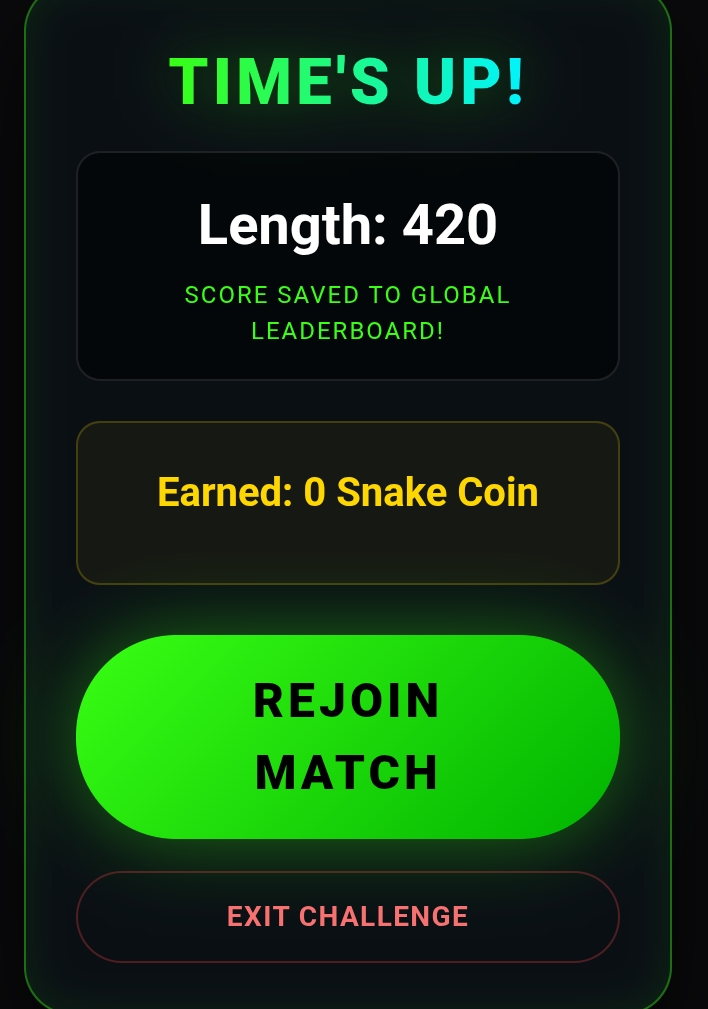Exit the challenge
Screen dimensions: 708x1009
tap(348, 916)
